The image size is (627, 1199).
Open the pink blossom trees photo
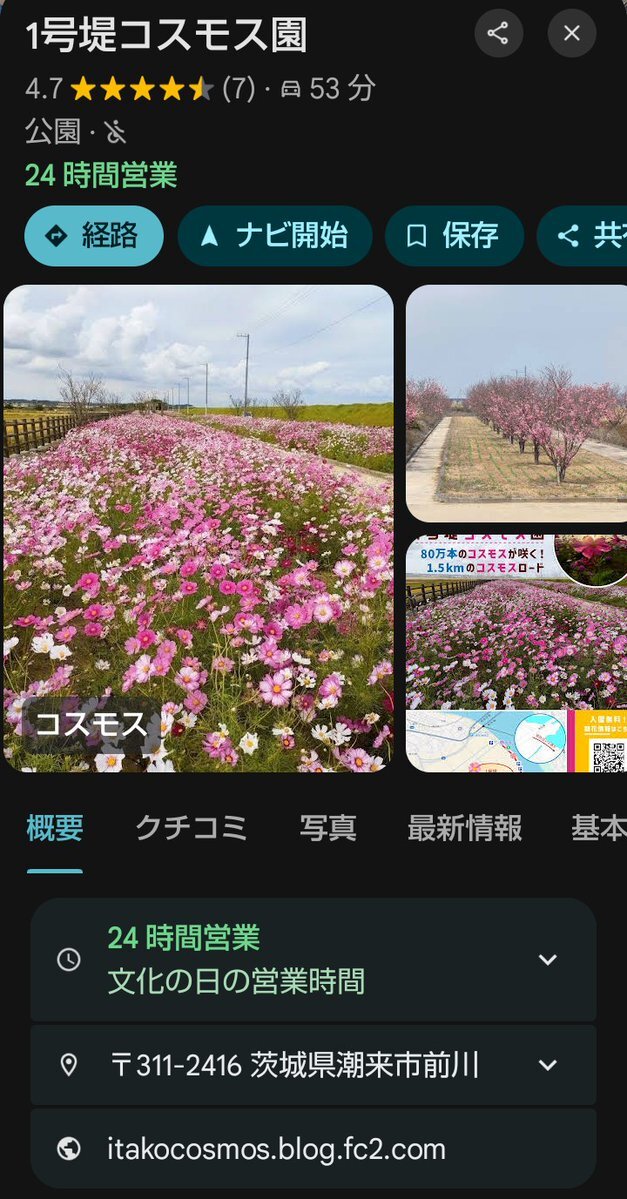pyautogui.click(x=516, y=403)
